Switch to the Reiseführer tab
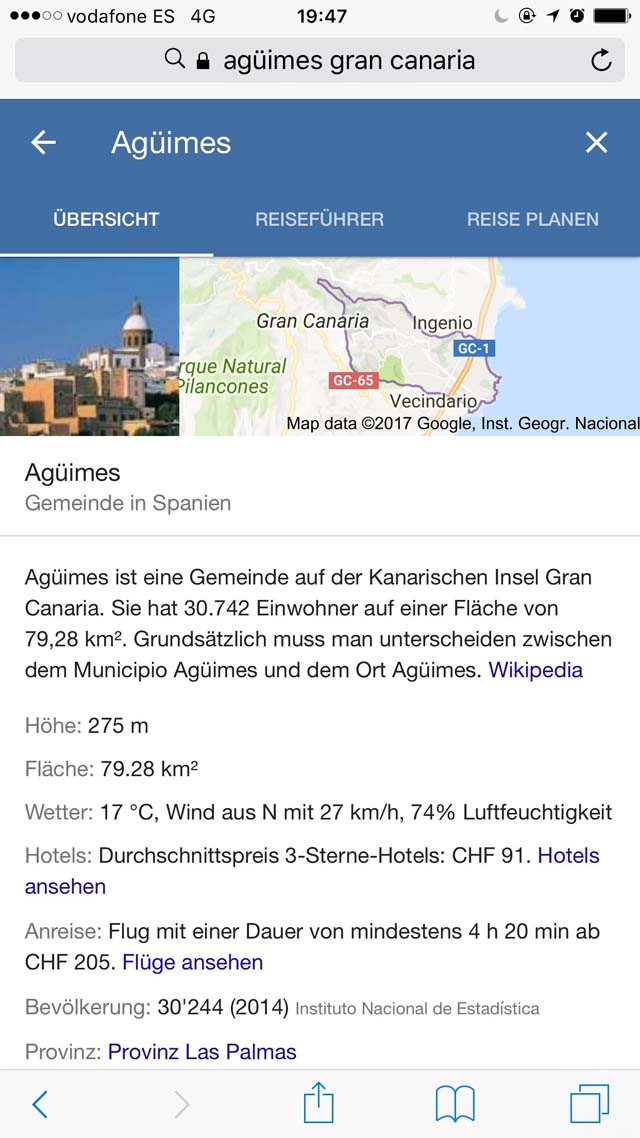This screenshot has width=640, height=1138. point(319,219)
